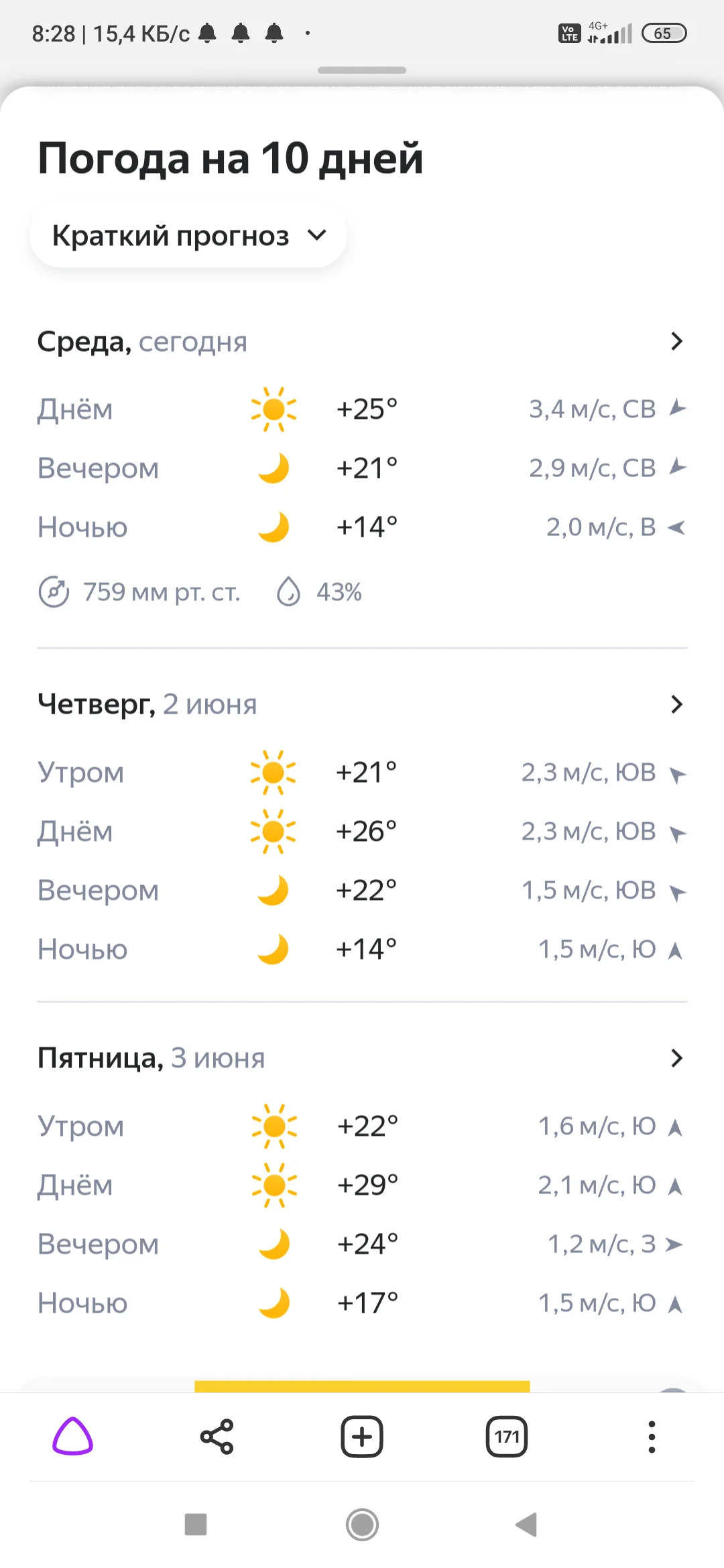Open the Краткий прогноз dropdown
The height and width of the screenshot is (1568, 724).
(x=188, y=235)
